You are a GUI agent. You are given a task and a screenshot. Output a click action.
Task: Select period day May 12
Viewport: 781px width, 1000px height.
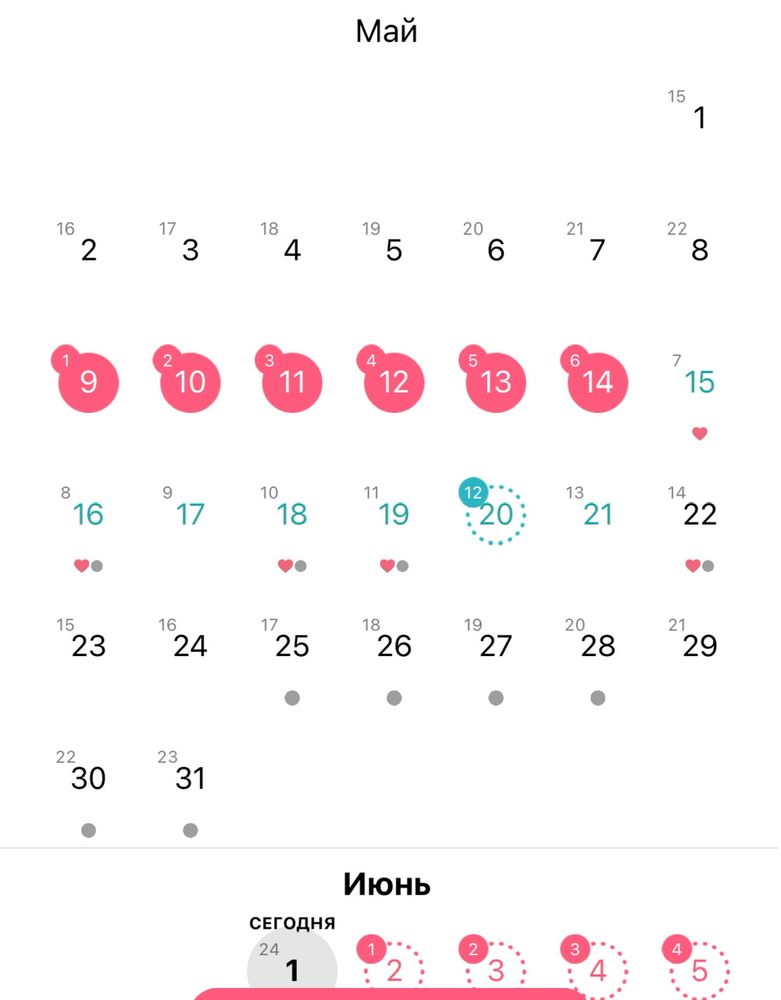pyautogui.click(x=394, y=382)
